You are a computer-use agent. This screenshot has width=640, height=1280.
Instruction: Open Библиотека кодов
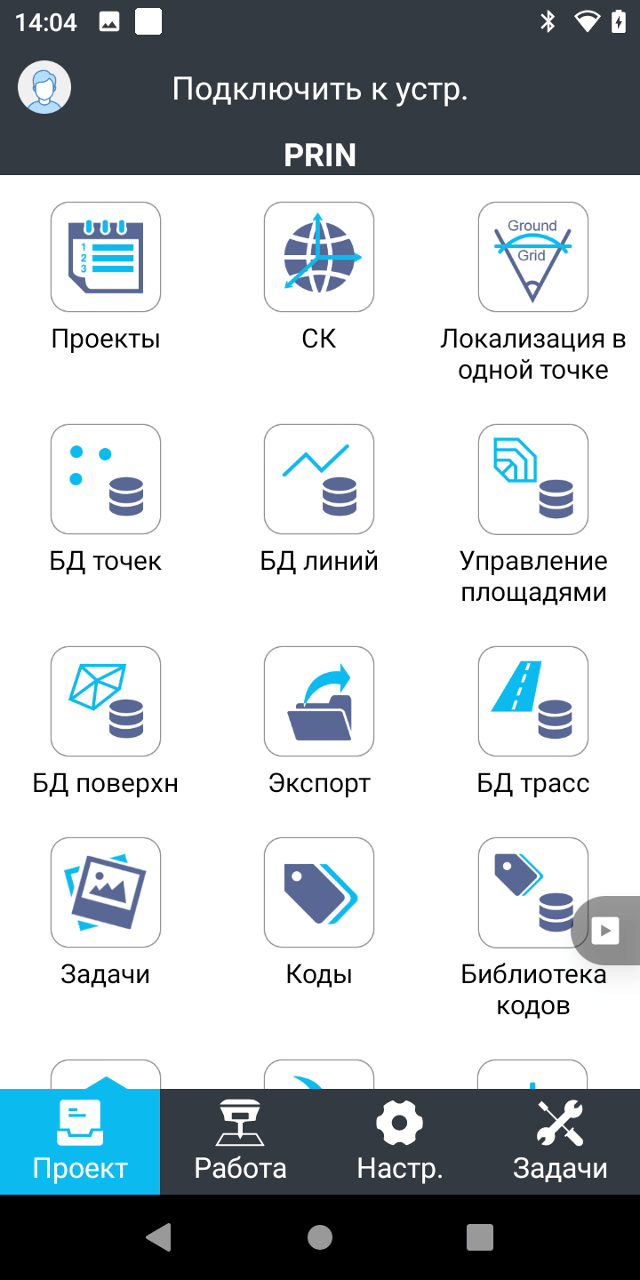pos(533,892)
